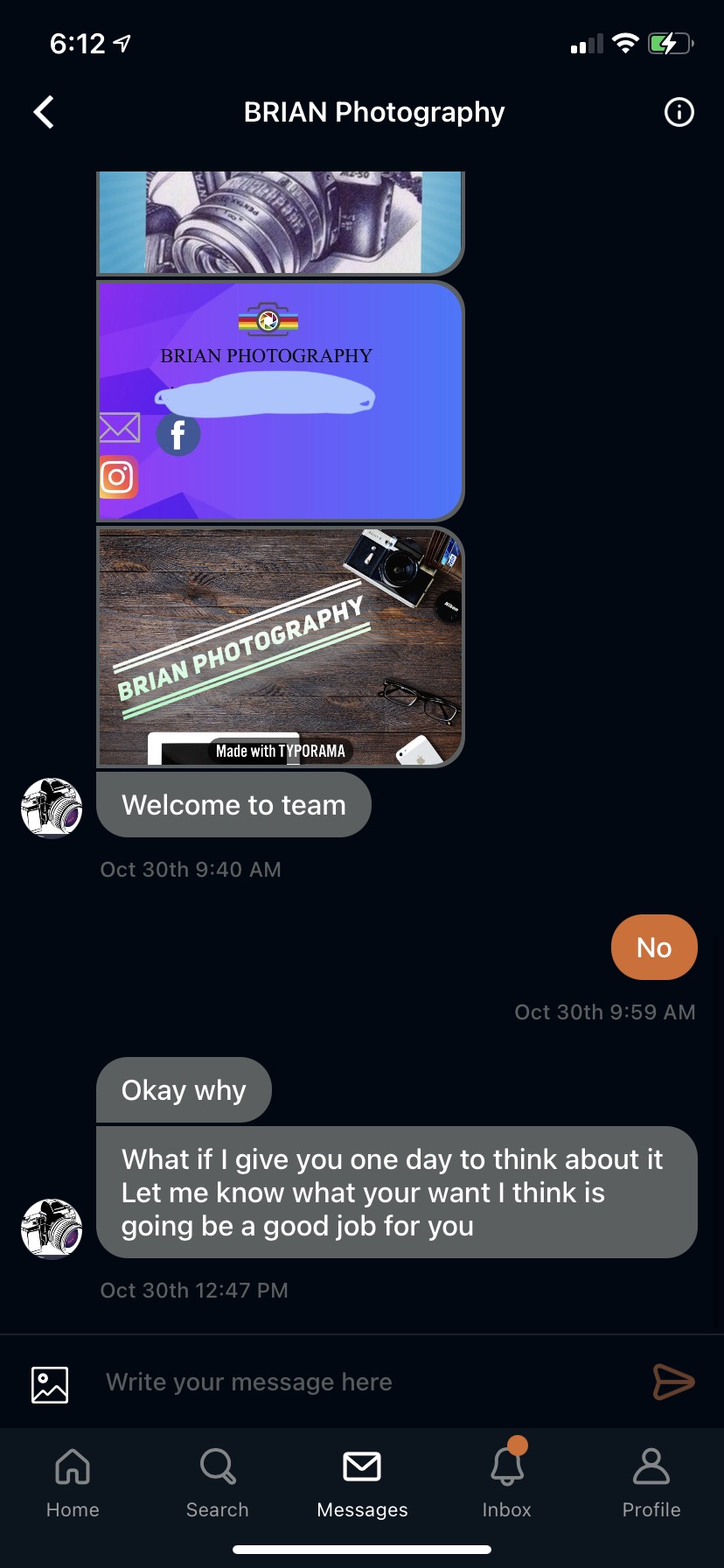Open the purple BRIAN PHOTOGRAPHY image
The image size is (724, 1568).
point(280,401)
